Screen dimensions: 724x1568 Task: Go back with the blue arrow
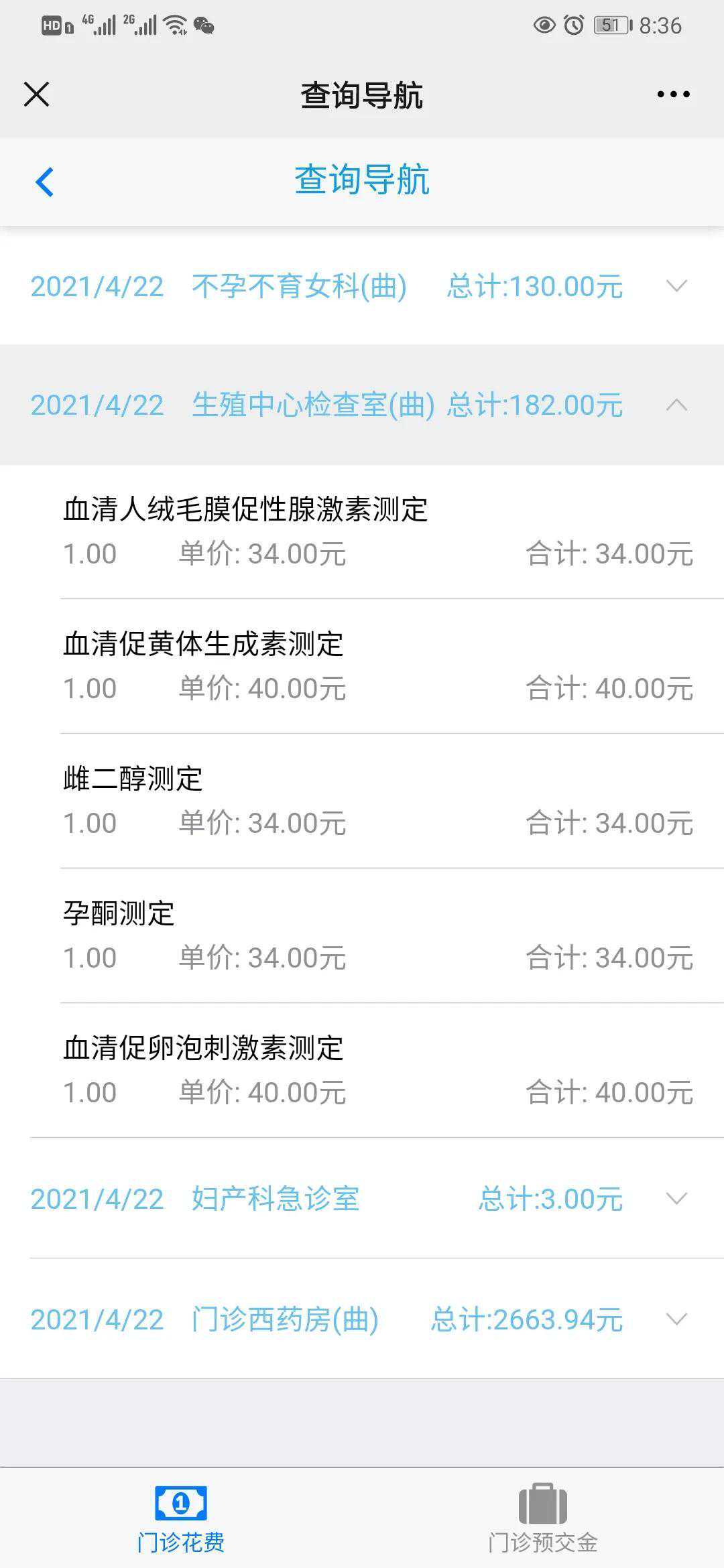click(x=44, y=182)
